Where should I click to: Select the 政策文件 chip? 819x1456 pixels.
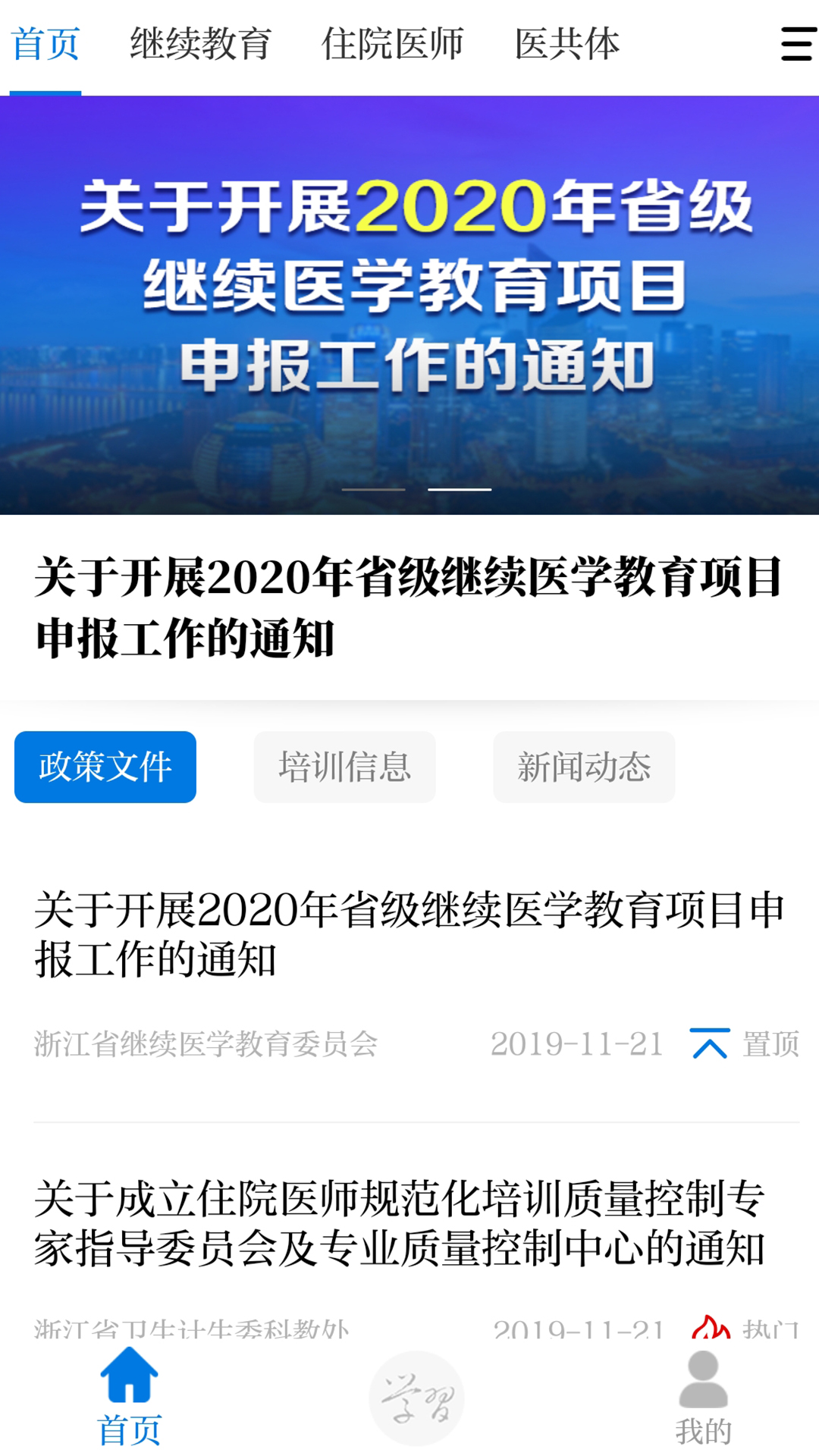[105, 767]
